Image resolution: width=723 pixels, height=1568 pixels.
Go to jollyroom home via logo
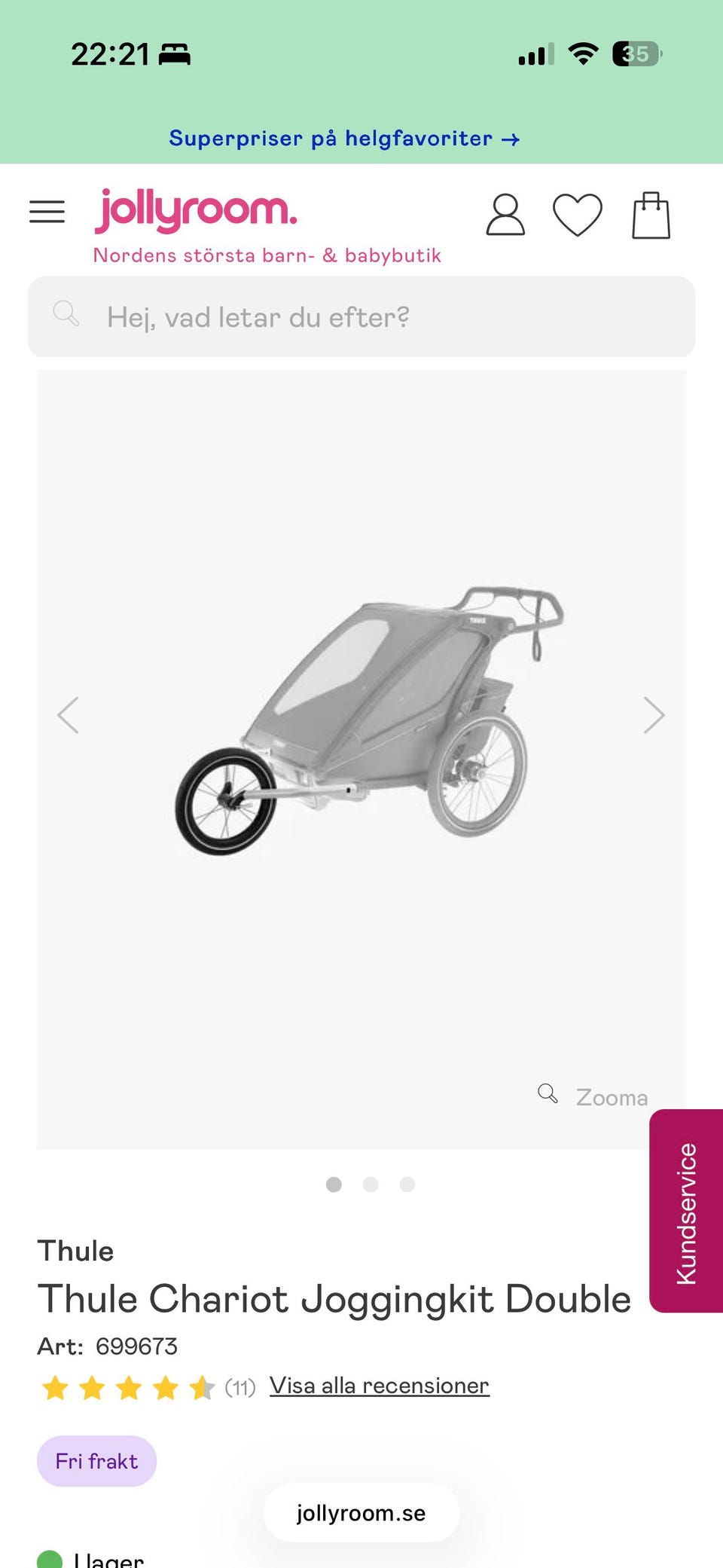pos(196,211)
